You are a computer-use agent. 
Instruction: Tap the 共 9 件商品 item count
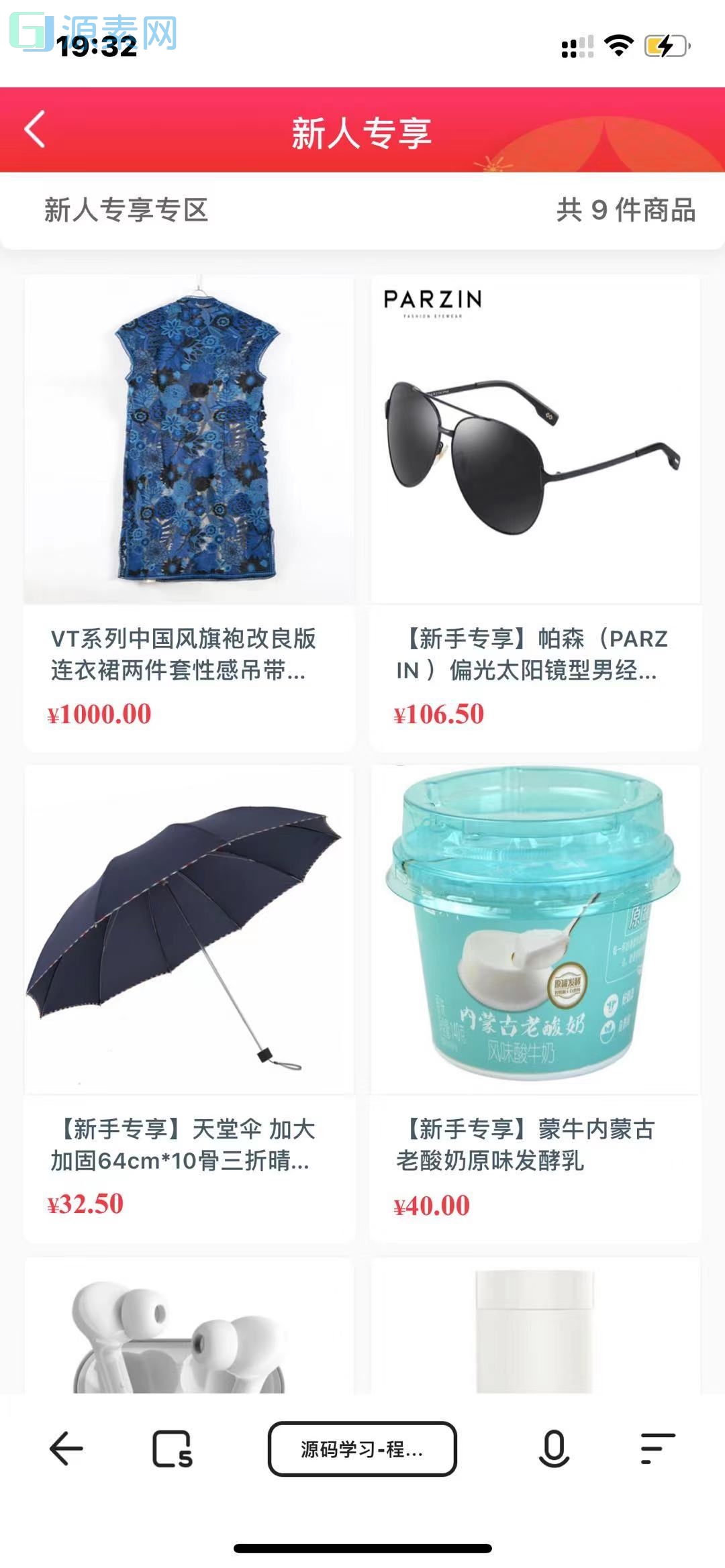coord(627,209)
